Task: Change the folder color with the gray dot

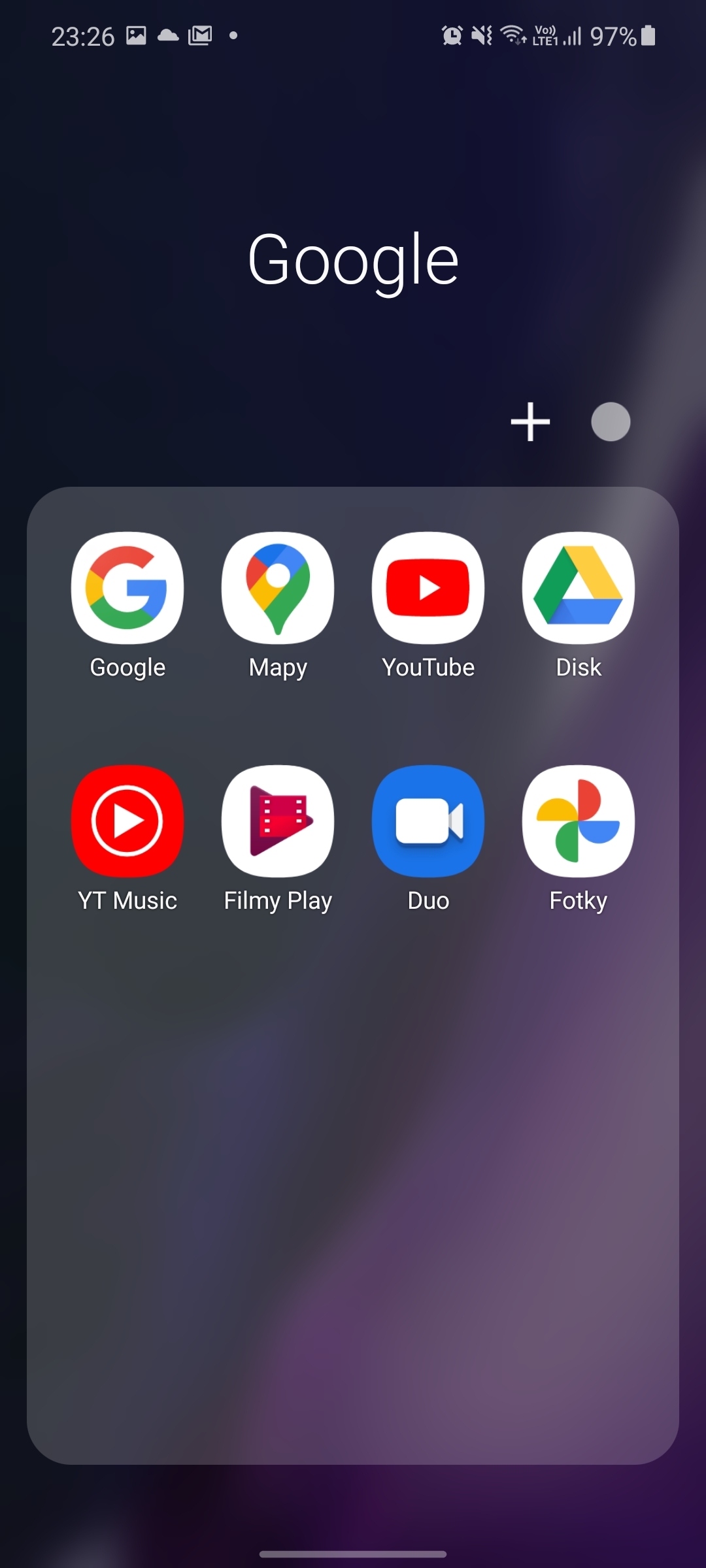Action: (611, 421)
